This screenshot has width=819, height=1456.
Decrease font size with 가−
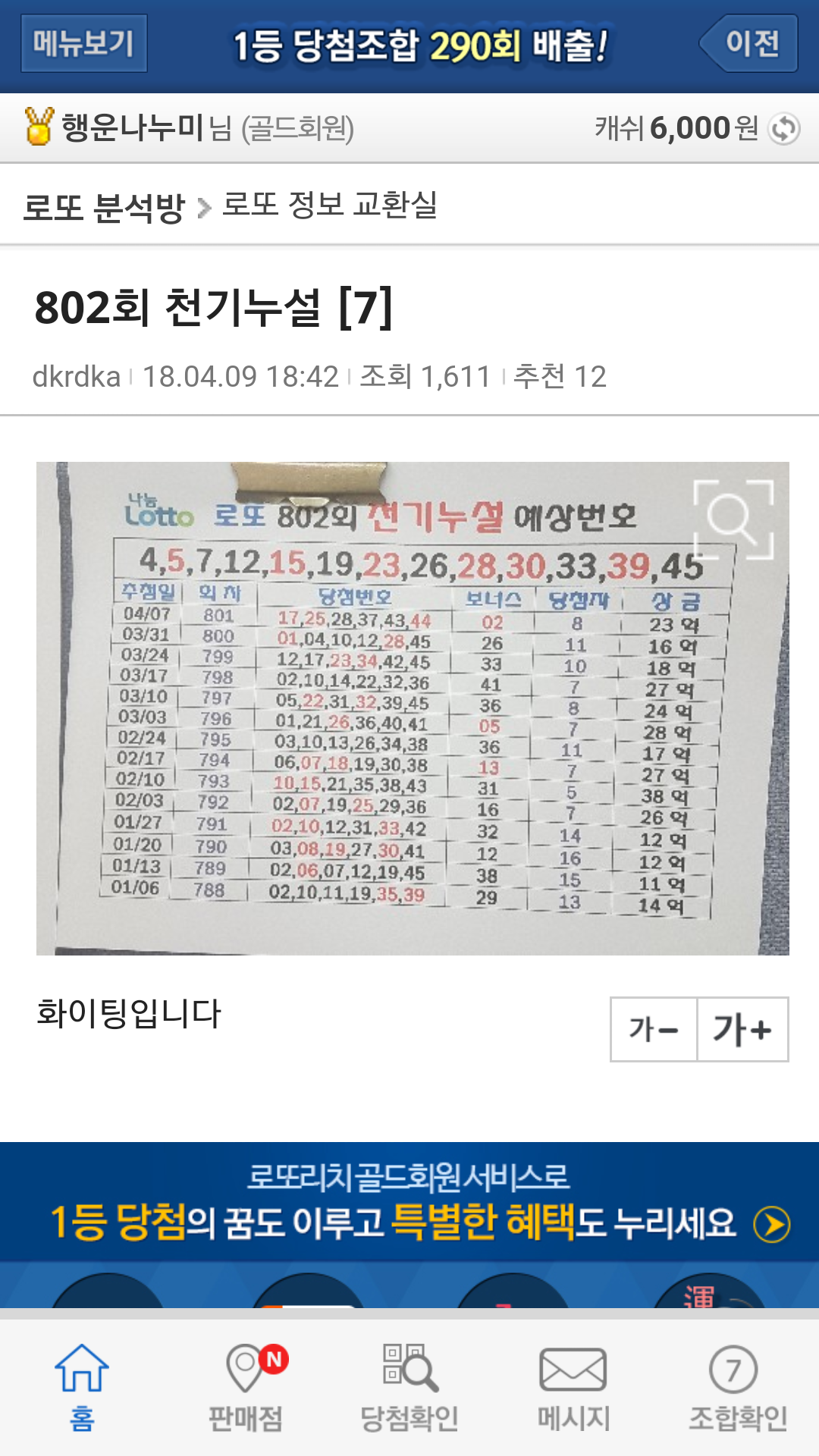(654, 1029)
